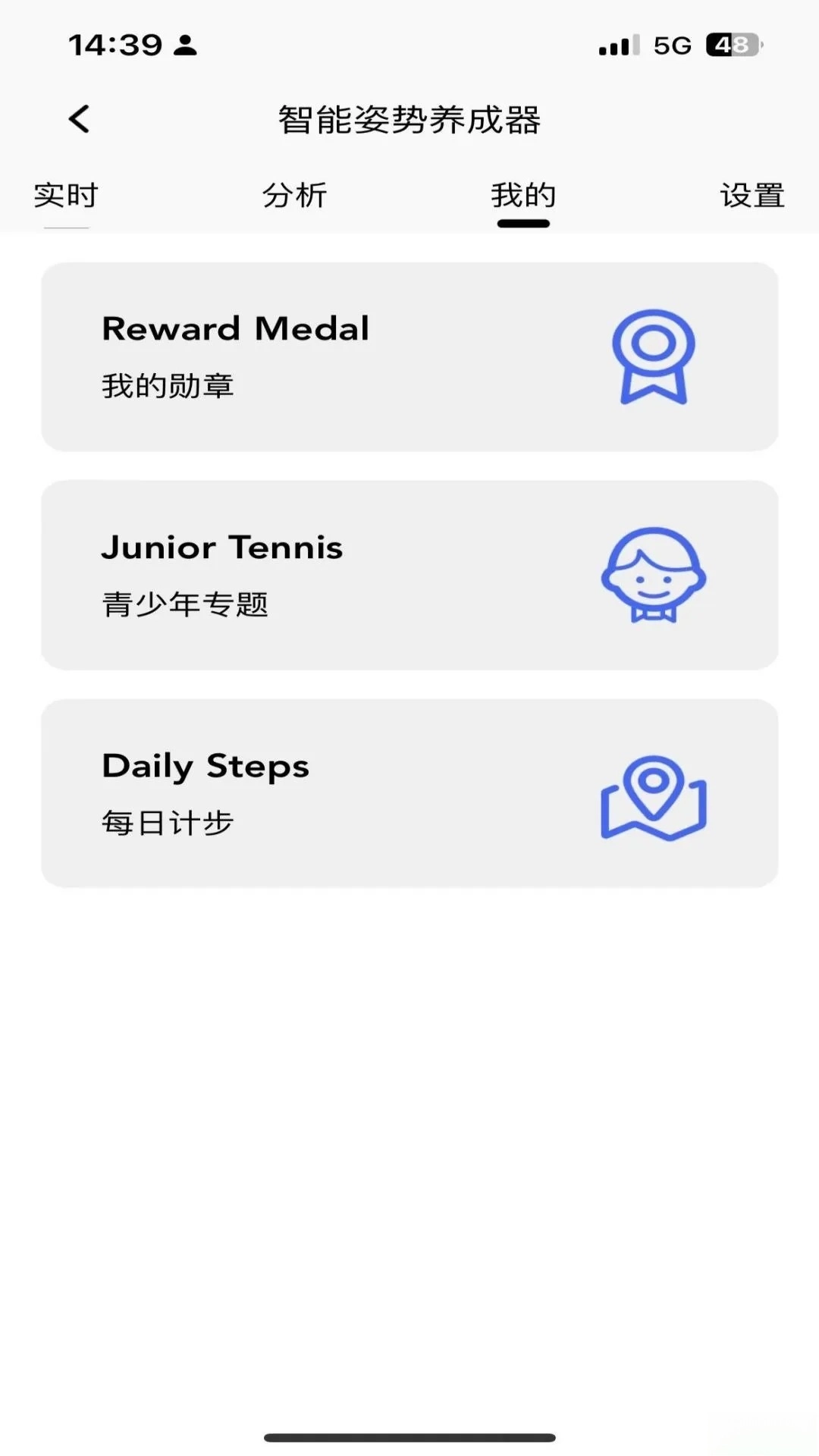819x1456 pixels.
Task: Tap the 智能姿势养成器 title text
Action: [x=409, y=120]
